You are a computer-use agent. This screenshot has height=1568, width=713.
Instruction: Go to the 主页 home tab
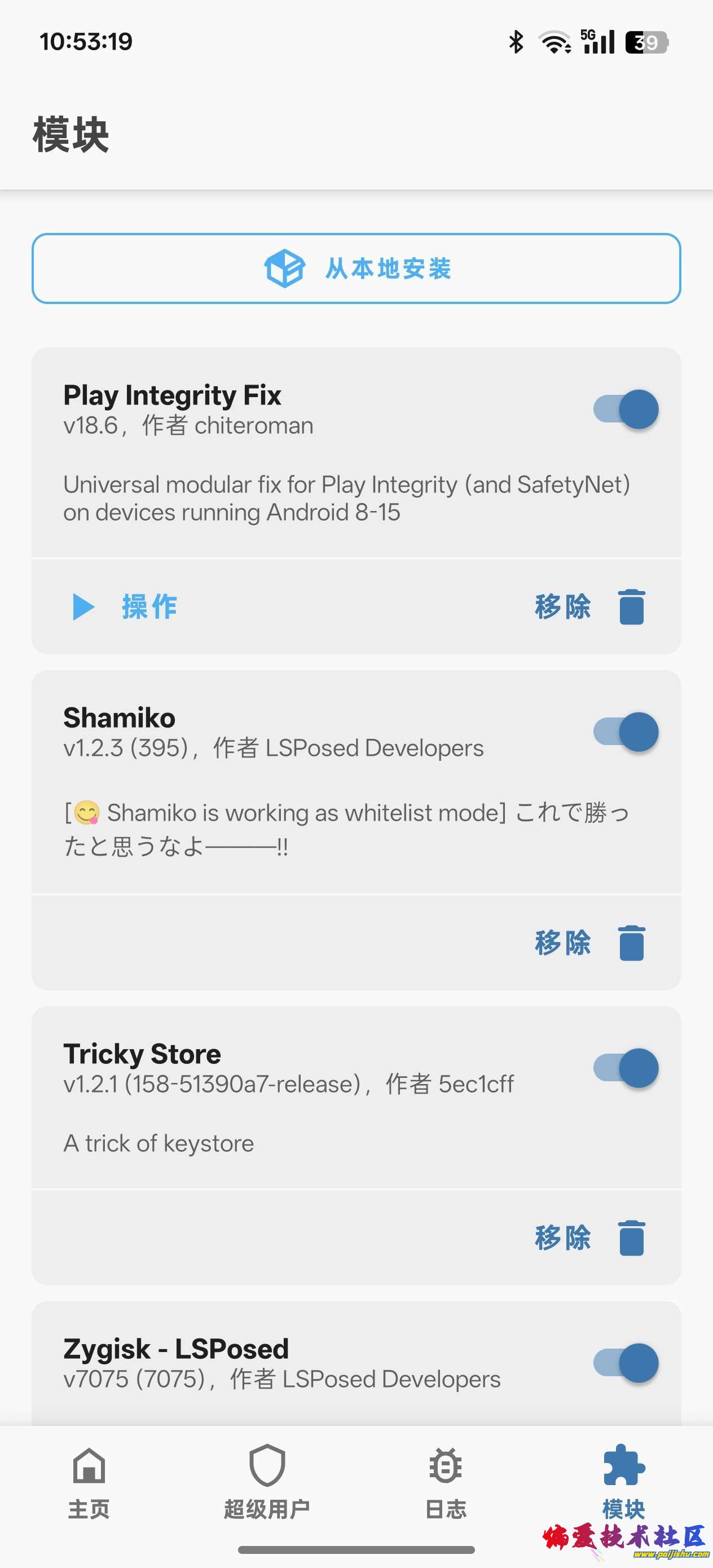tap(89, 1482)
